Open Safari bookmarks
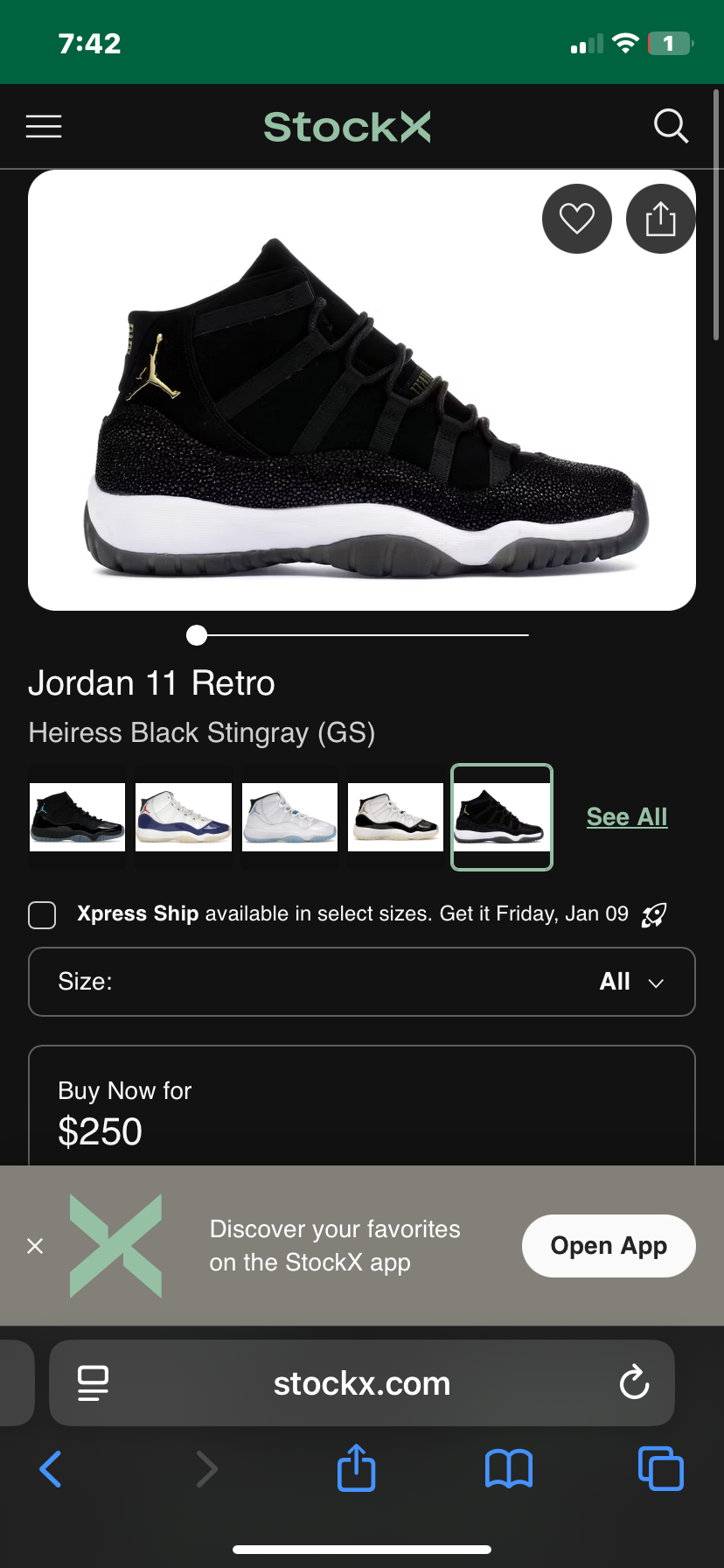This screenshot has height=1568, width=724. click(508, 1469)
